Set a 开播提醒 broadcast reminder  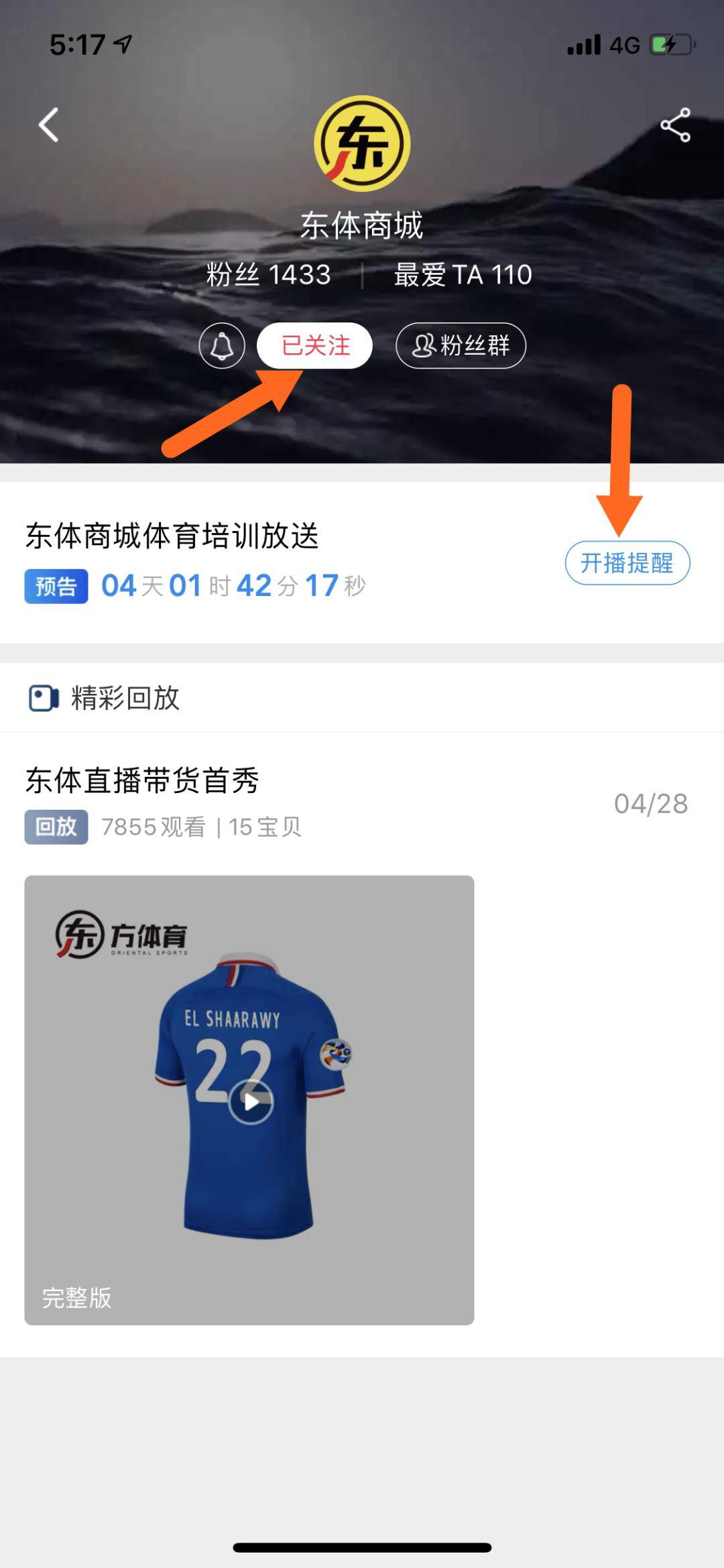point(627,563)
